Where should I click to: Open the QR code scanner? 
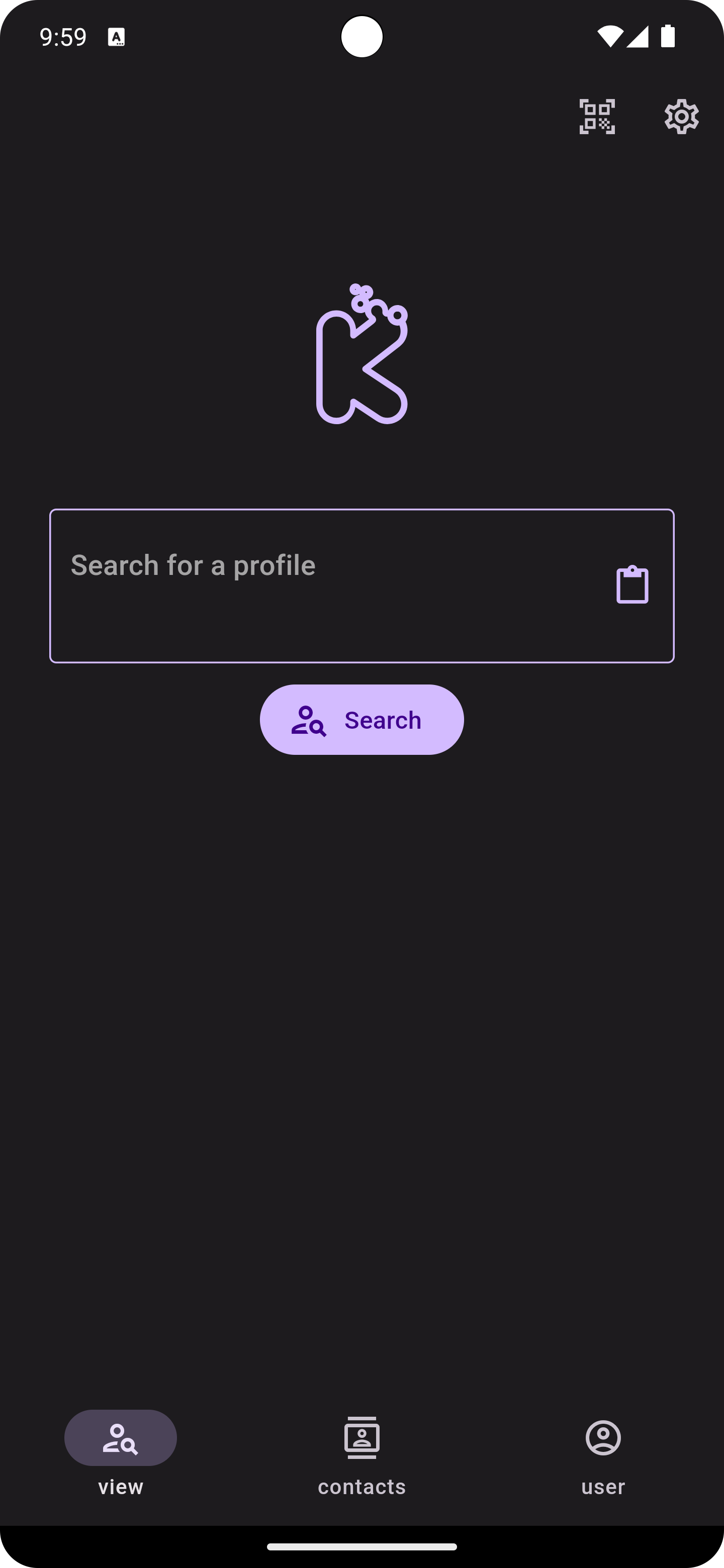tap(597, 116)
